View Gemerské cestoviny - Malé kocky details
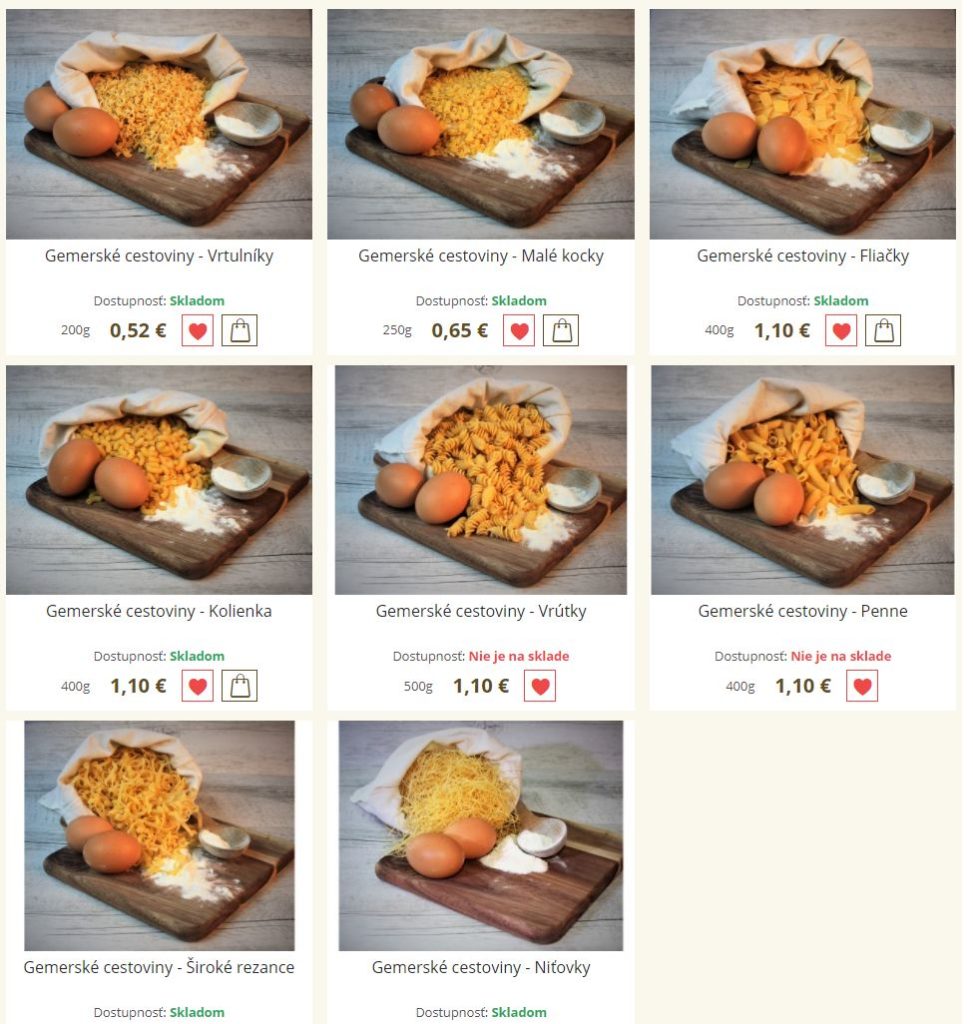Viewport: 973px width, 1024px height. 481,256
